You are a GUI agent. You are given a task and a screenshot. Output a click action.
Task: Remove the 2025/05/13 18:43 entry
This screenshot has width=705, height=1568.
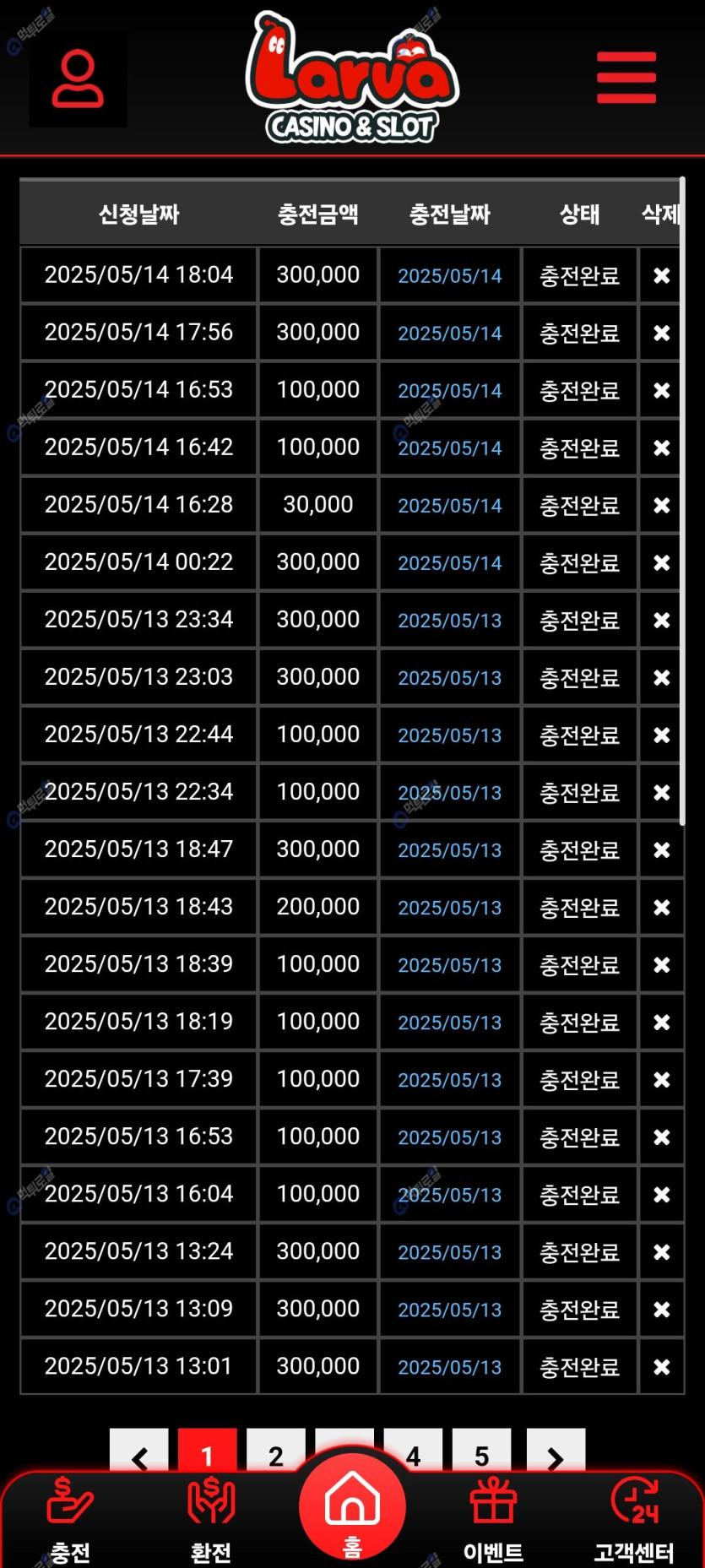(661, 907)
